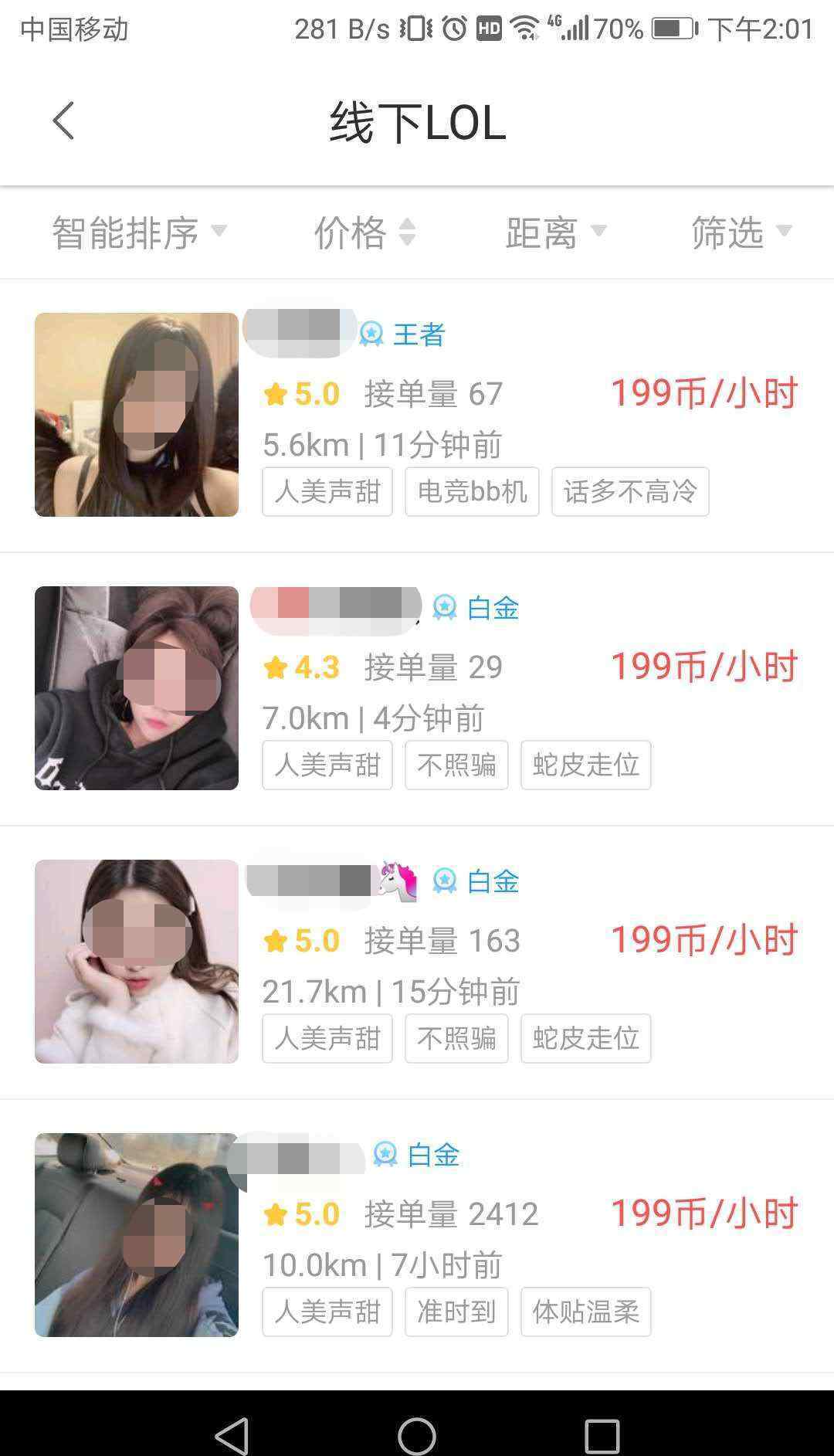This screenshot has height=1456, width=834.
Task: Go back from the 线下LOL page
Action: pyautogui.click(x=63, y=121)
